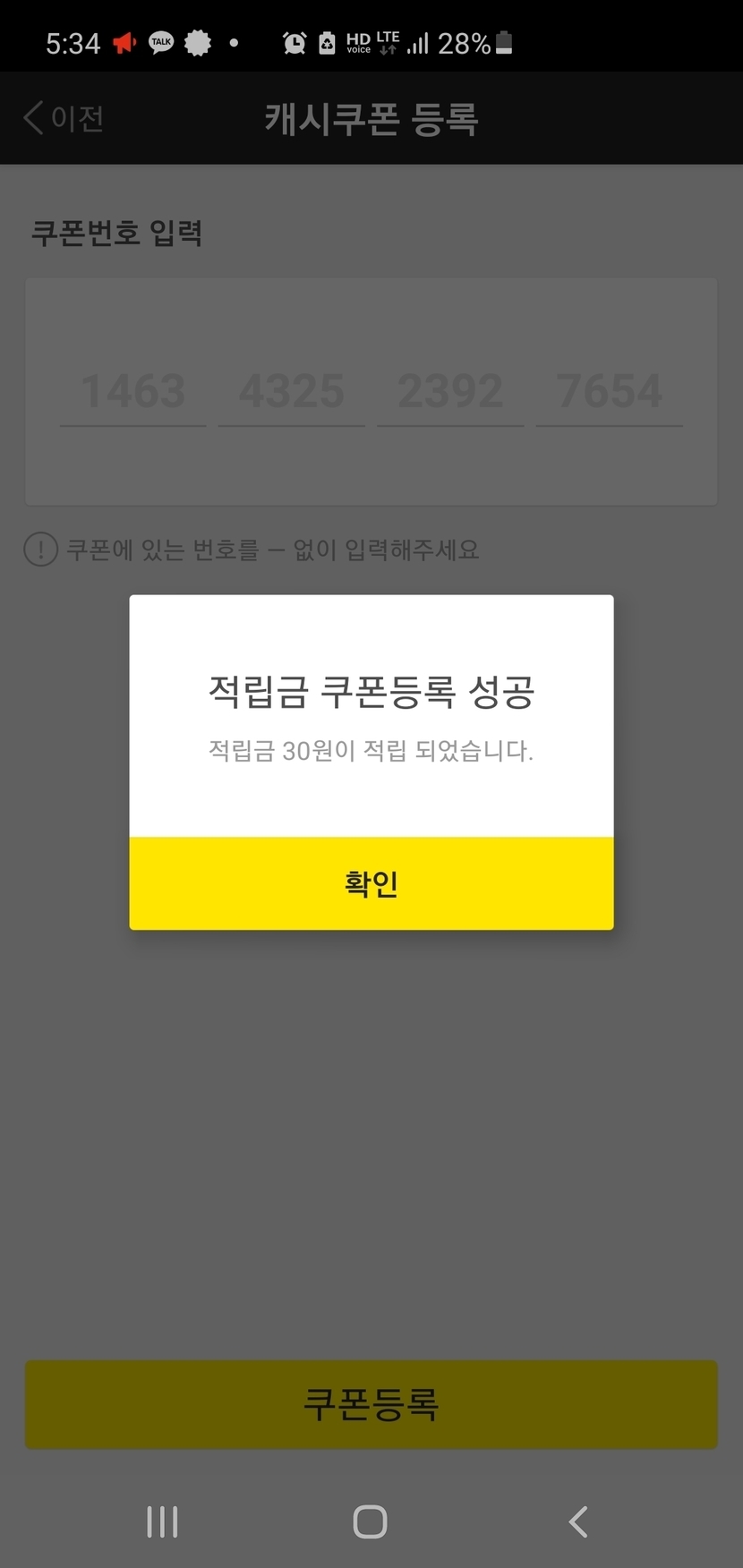Tap the 쿠폰등록 register button
Viewport: 743px width, 1568px height.
pos(371,1403)
